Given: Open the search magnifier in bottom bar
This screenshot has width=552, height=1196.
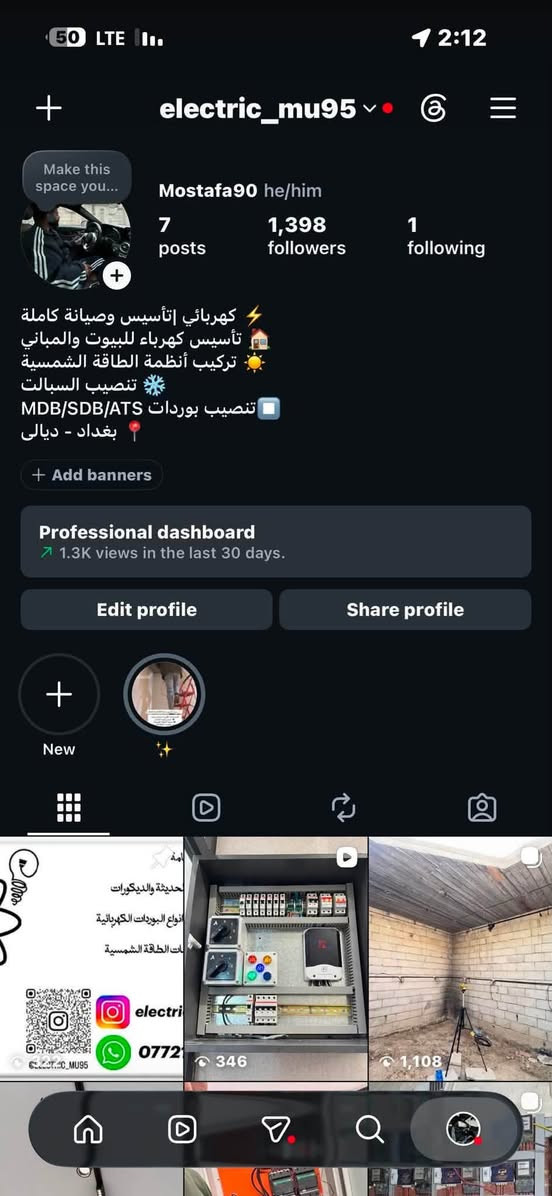Looking at the screenshot, I should point(370,1130).
